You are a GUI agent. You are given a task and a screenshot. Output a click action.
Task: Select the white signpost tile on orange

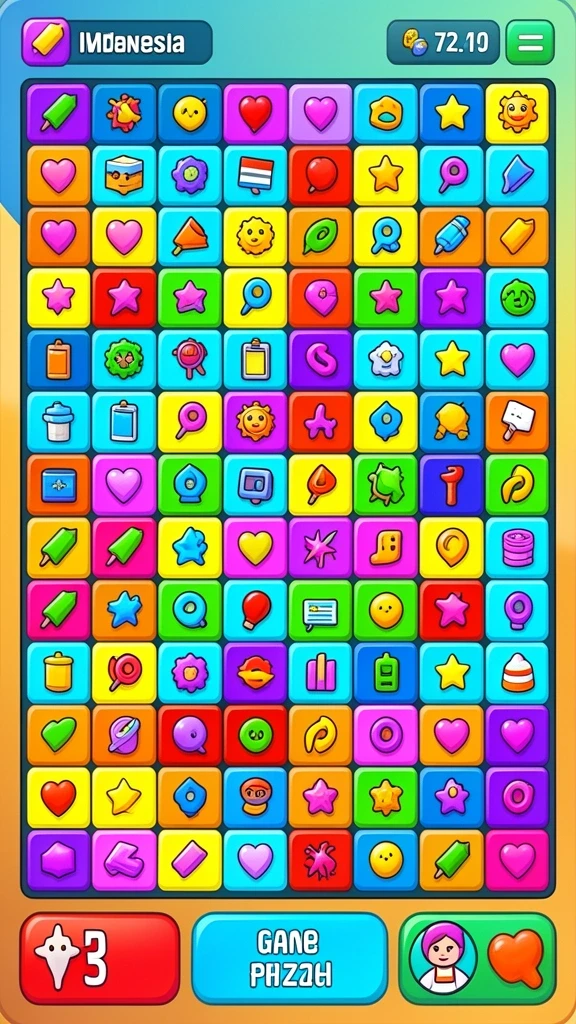tap(517, 422)
